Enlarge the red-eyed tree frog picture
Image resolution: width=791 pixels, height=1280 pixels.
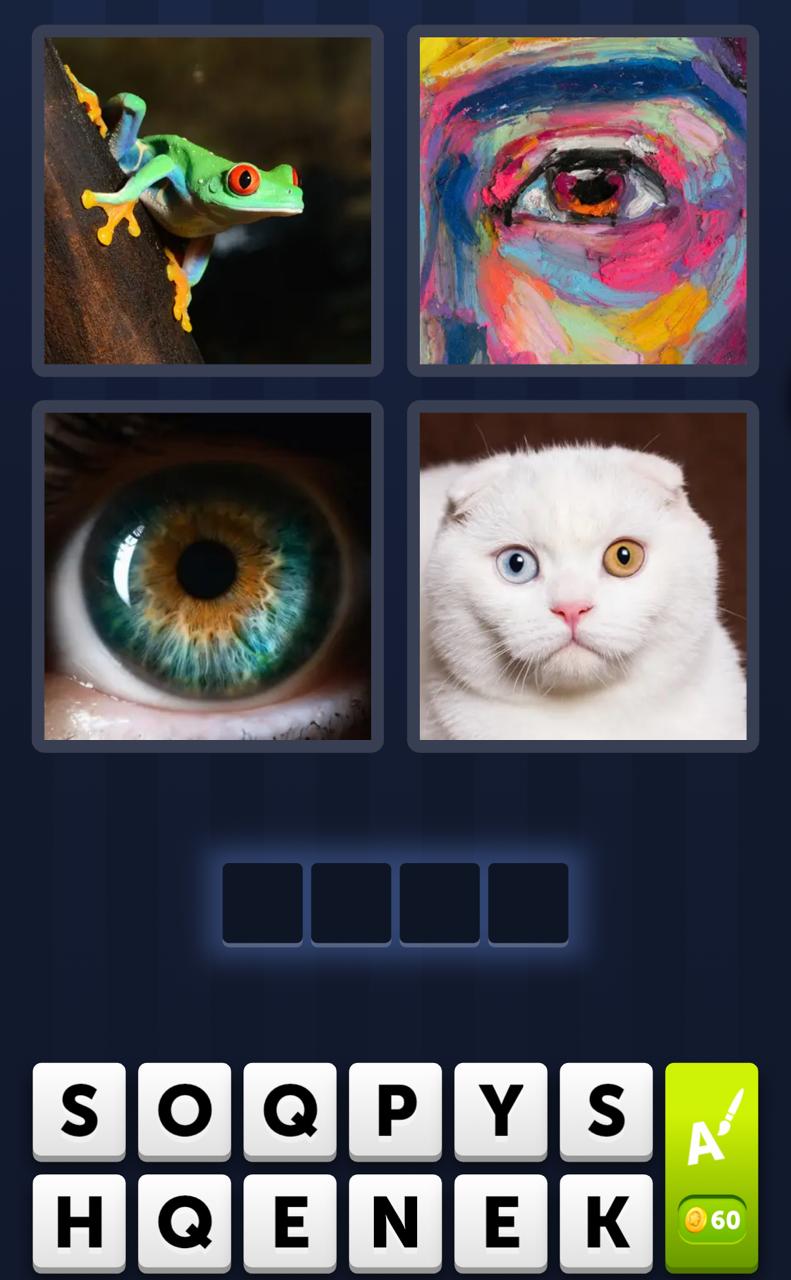tap(208, 201)
